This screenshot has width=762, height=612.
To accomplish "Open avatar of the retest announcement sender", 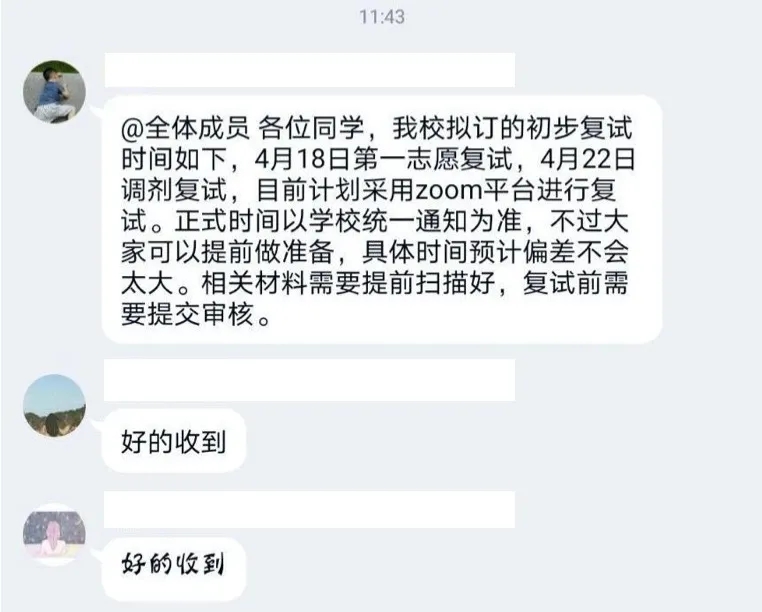I will click(54, 91).
